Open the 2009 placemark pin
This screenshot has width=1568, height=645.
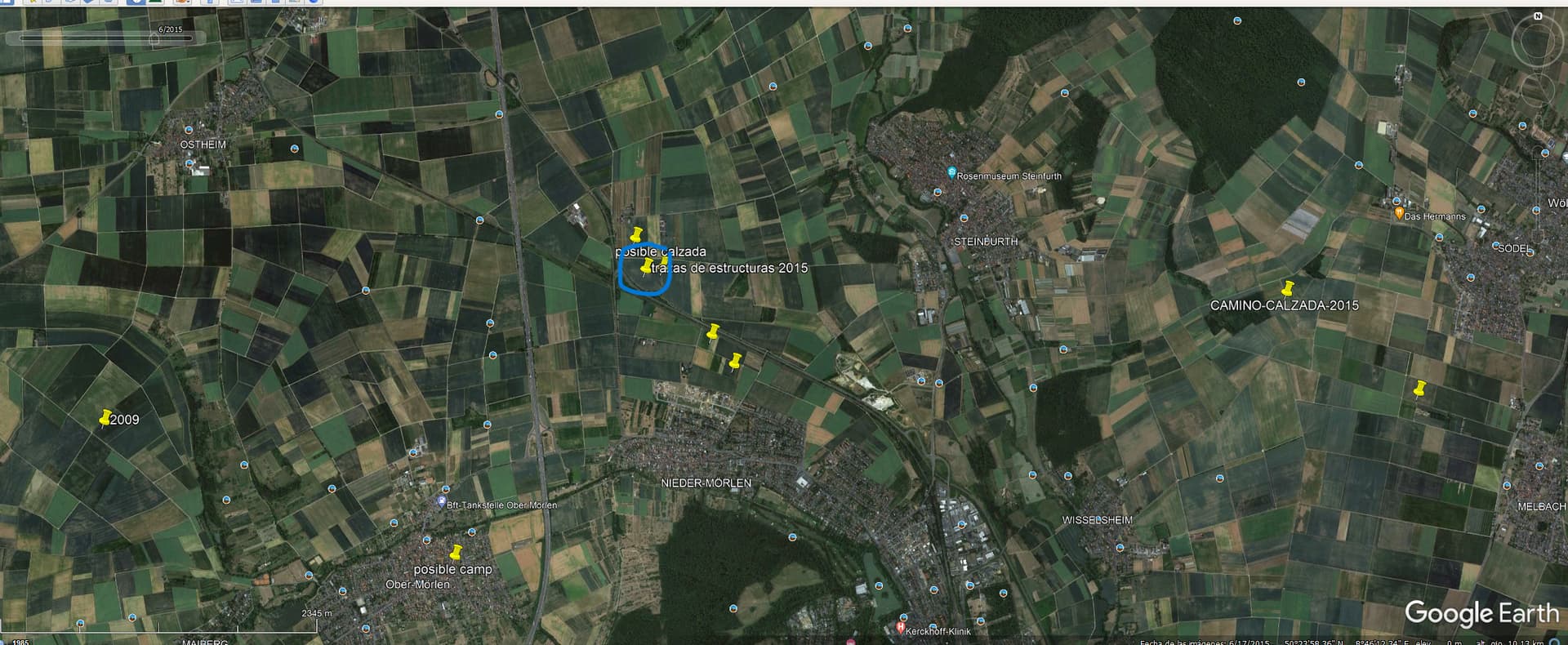click(105, 419)
